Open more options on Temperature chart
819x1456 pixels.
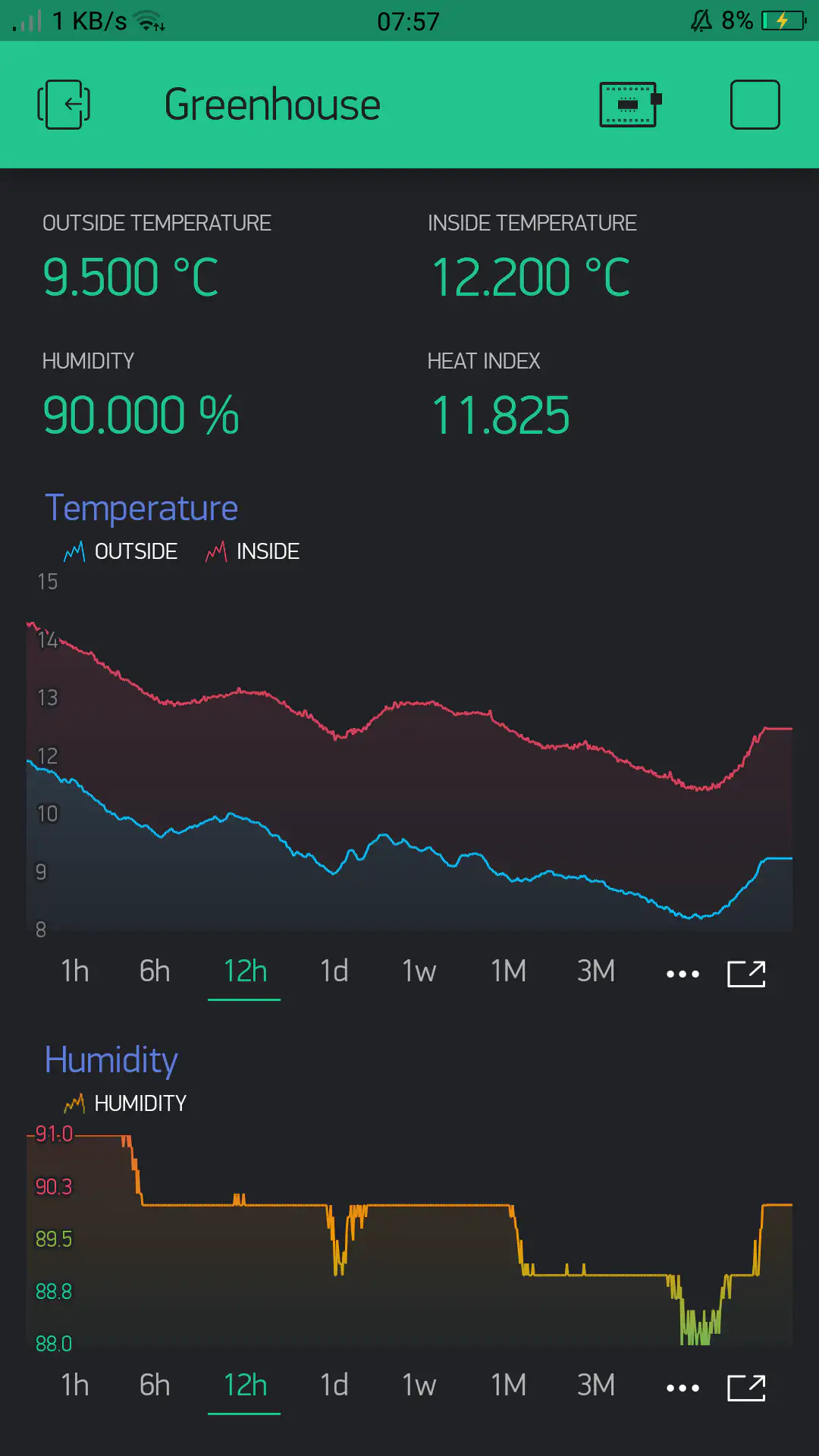click(682, 974)
